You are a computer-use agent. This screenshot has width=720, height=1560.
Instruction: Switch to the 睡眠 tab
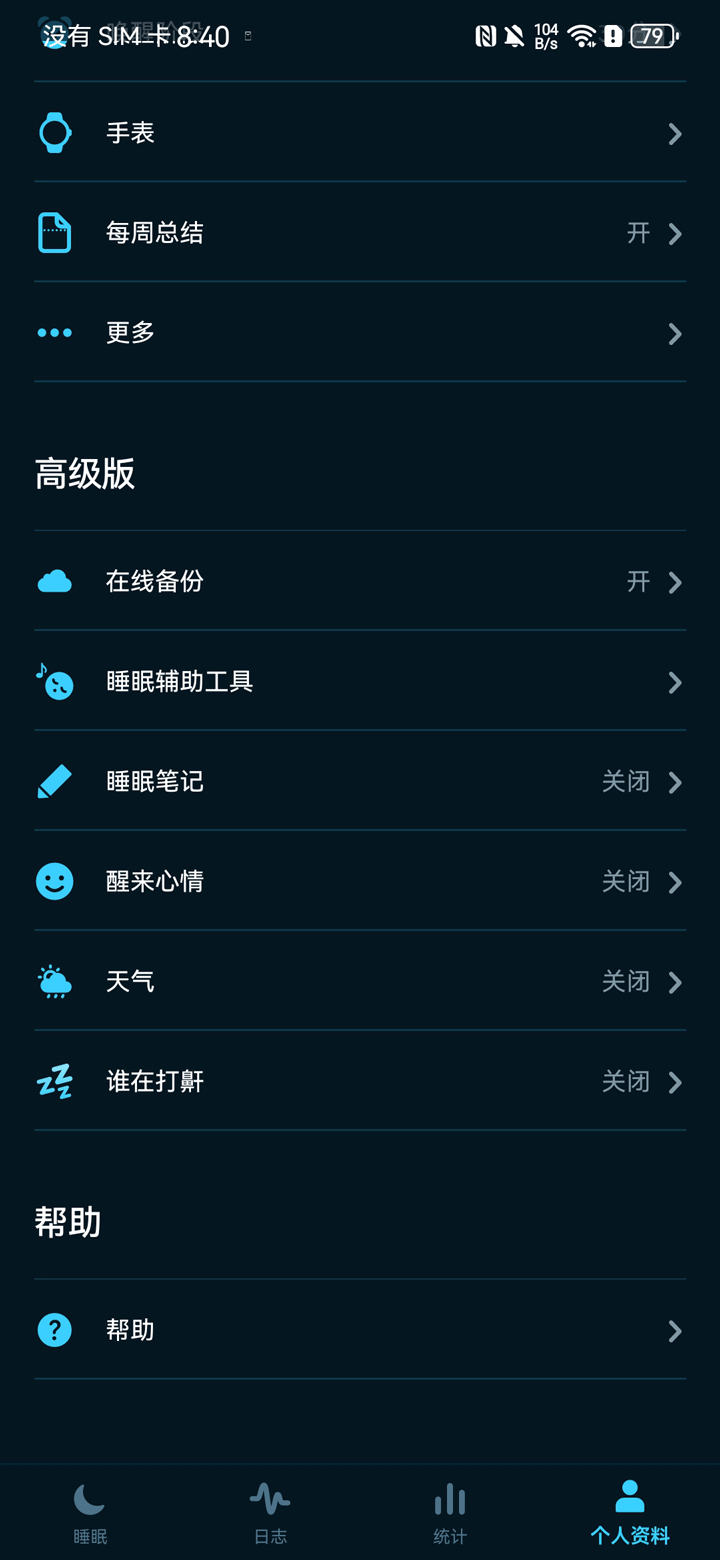coord(90,1512)
